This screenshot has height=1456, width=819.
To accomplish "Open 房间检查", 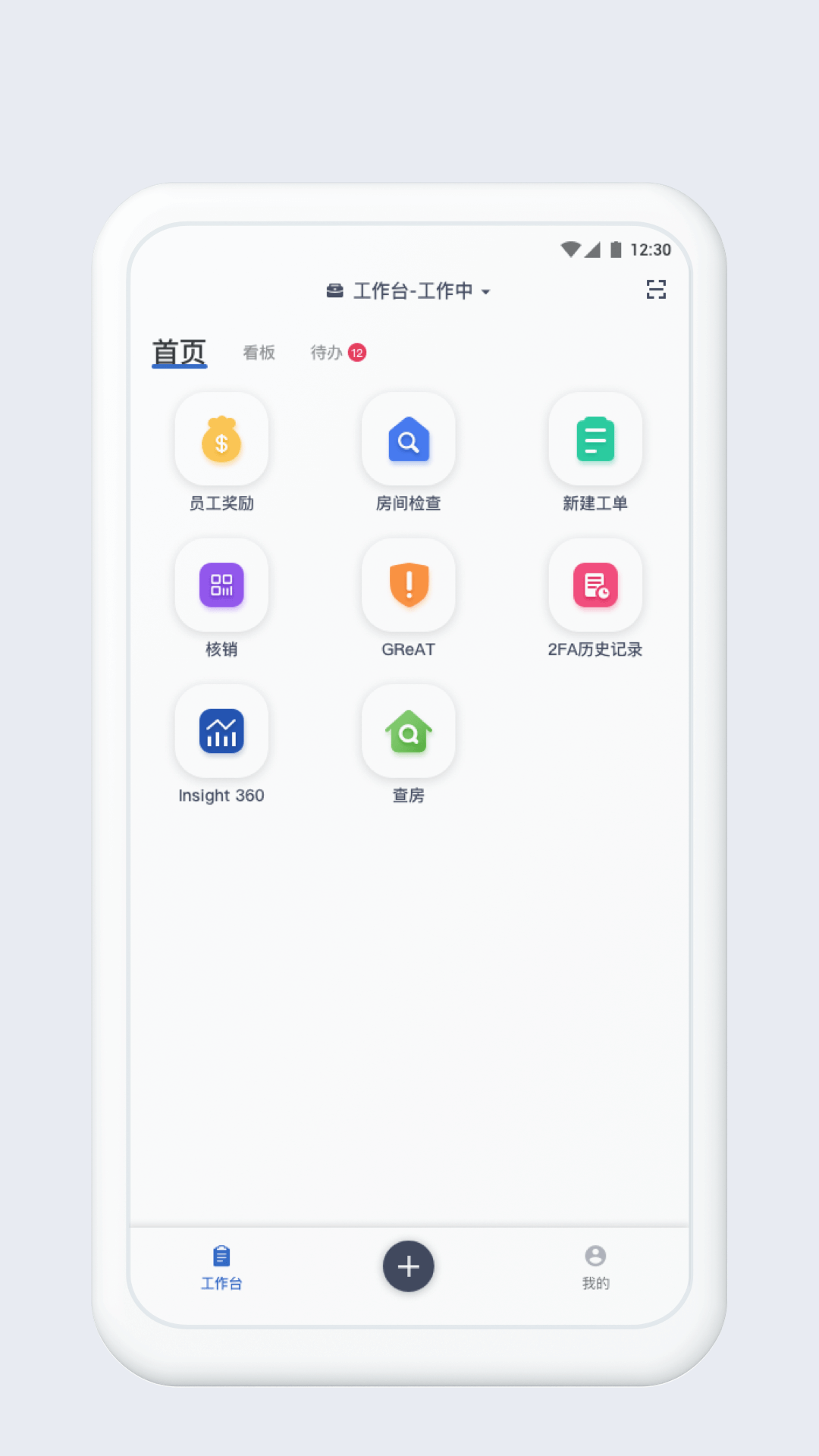I will coord(409,453).
